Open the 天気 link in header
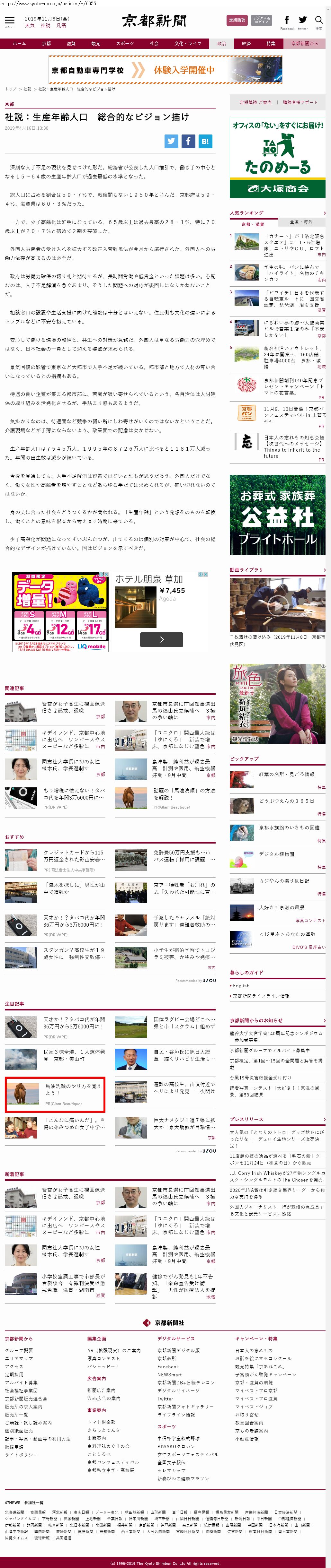The width and height of the screenshot is (331, 1568). pos(29,26)
